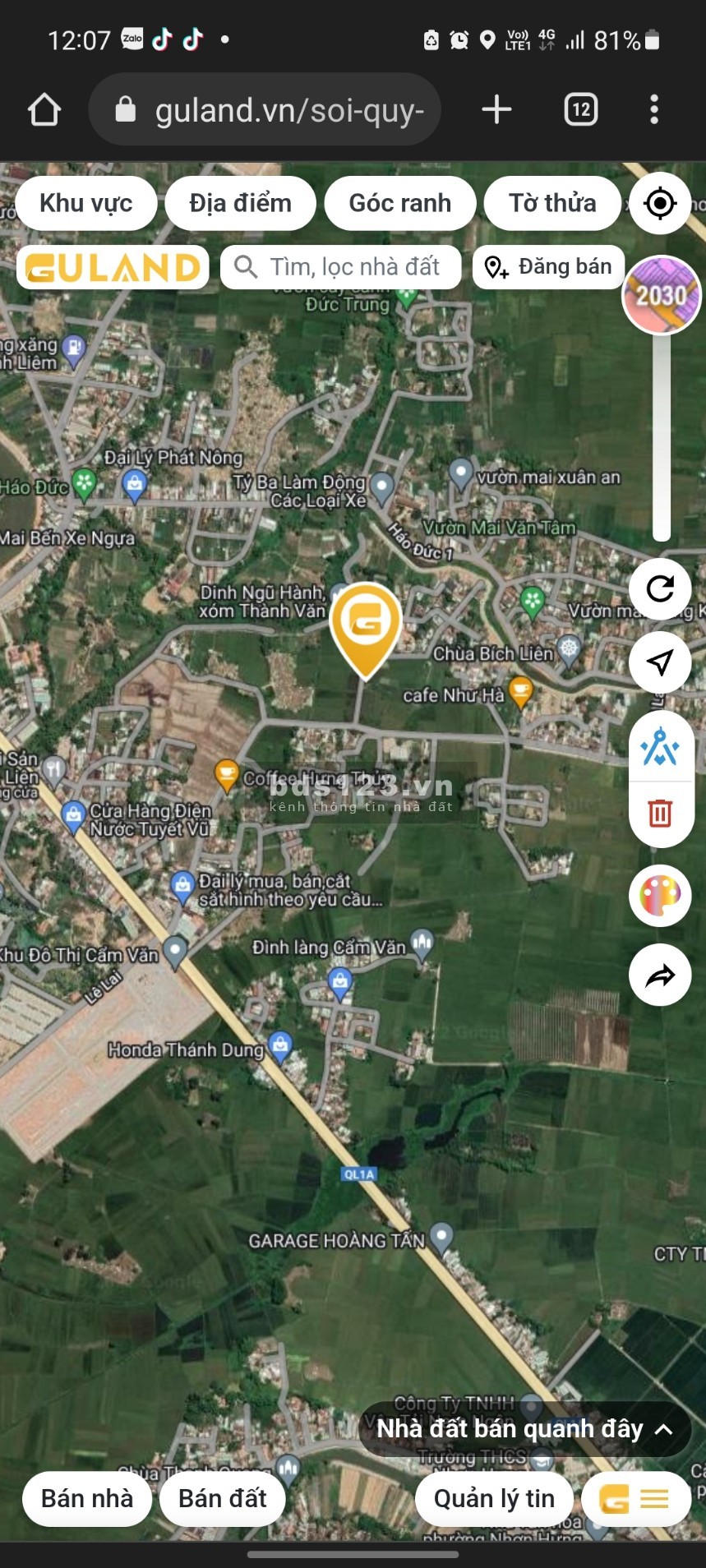
Task: Select the Góc ranh chip
Action: [x=399, y=203]
